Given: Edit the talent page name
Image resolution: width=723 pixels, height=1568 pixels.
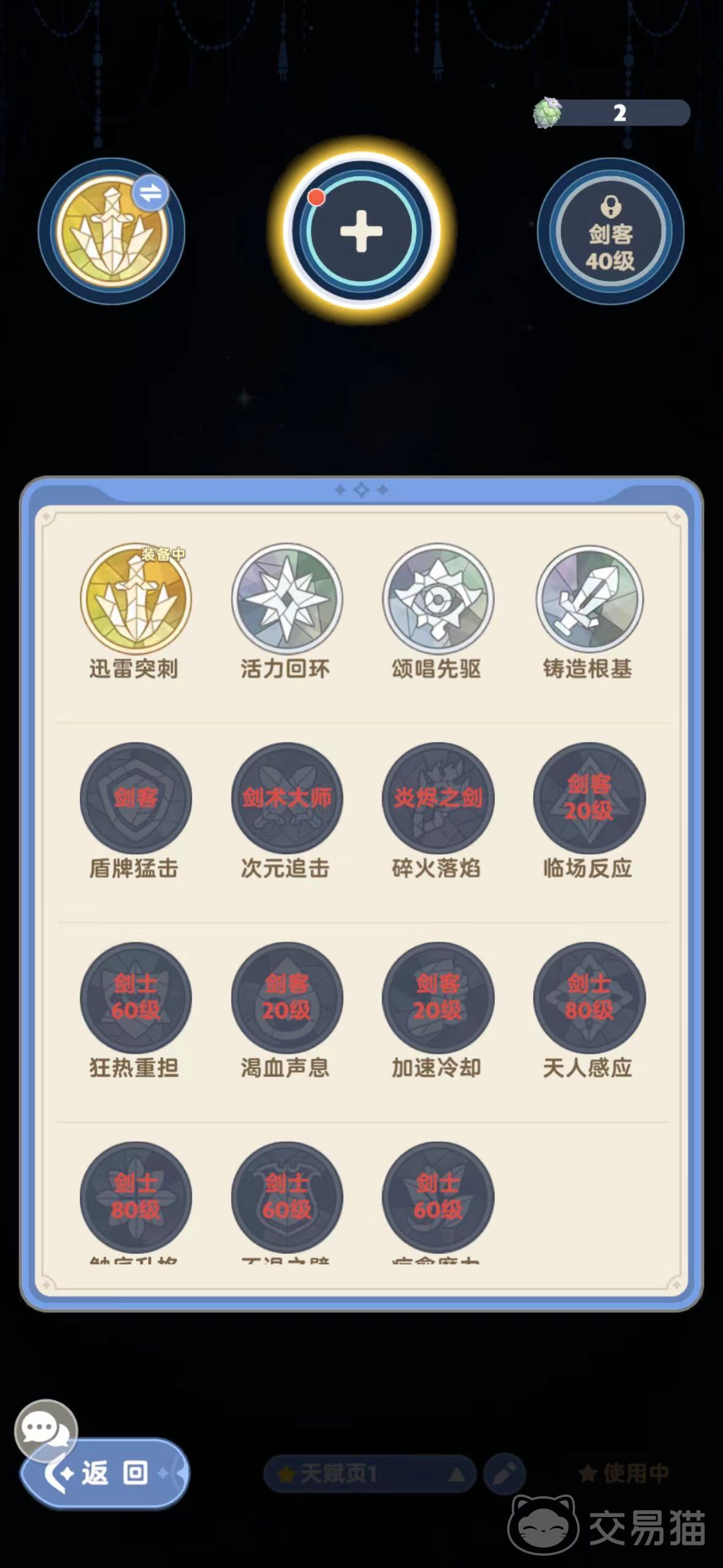Looking at the screenshot, I should pos(504,1474).
